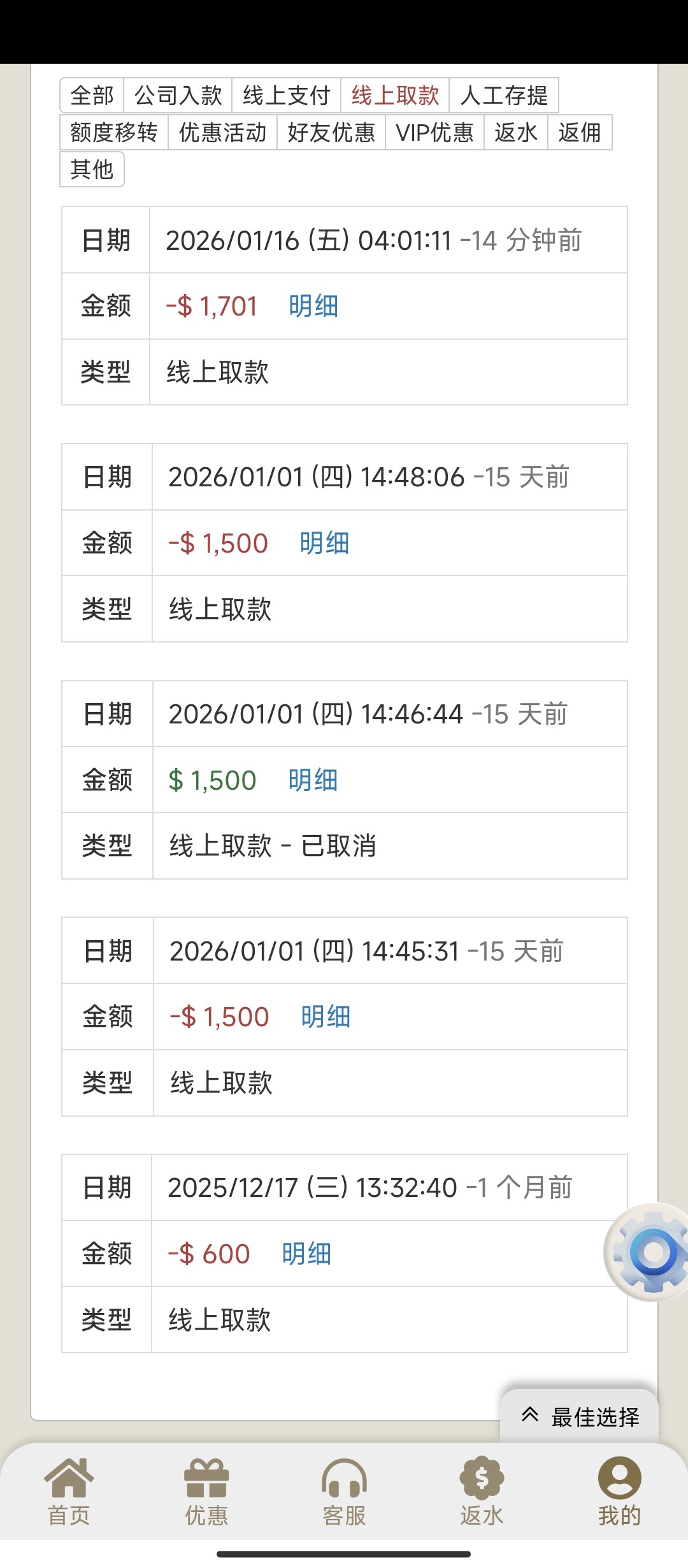
Task: Select the 公司入款 filter tab
Action: (176, 96)
